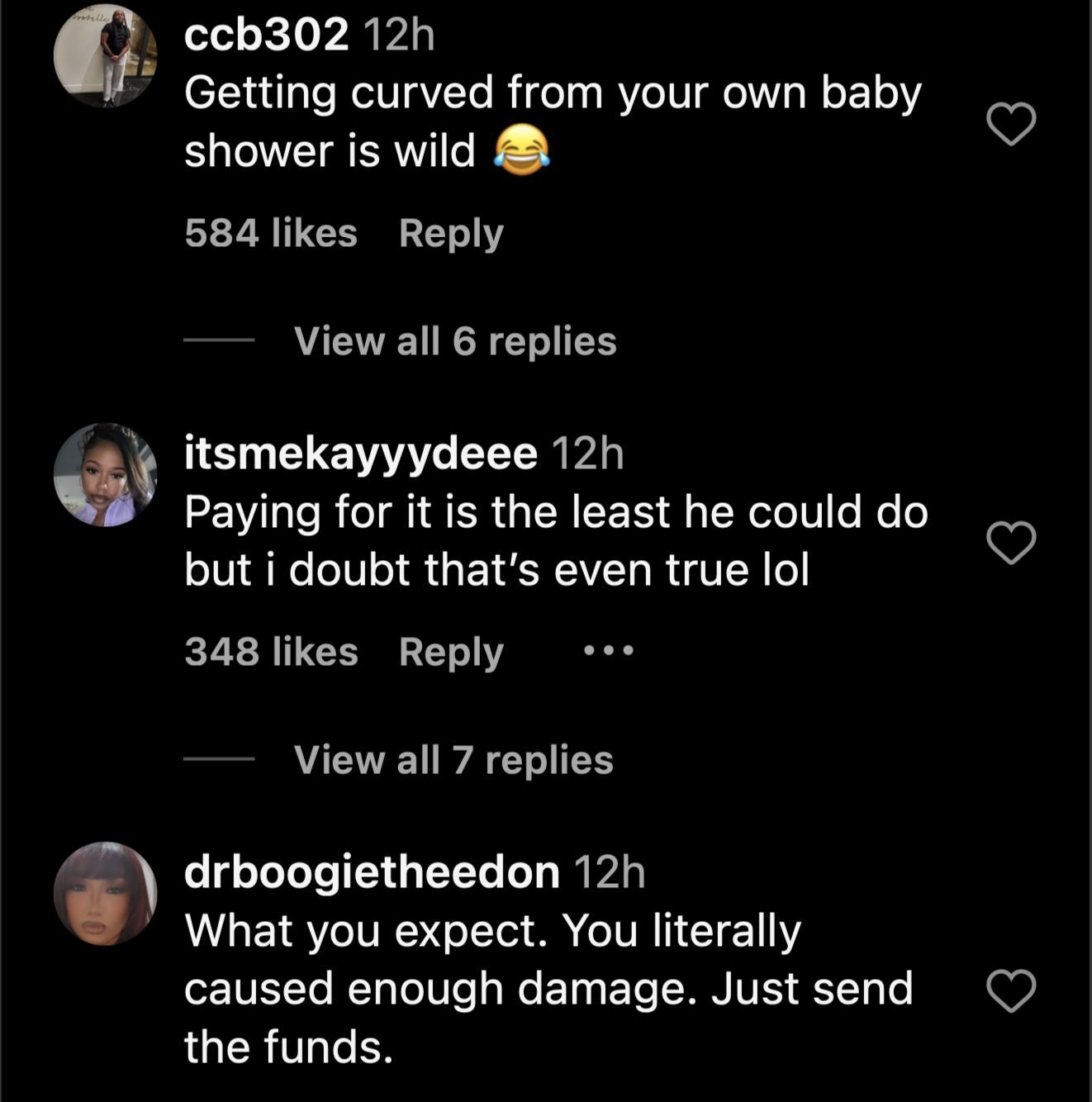This screenshot has width=1092, height=1102.
Task: Expand View all 6 replies
Action: 455,341
